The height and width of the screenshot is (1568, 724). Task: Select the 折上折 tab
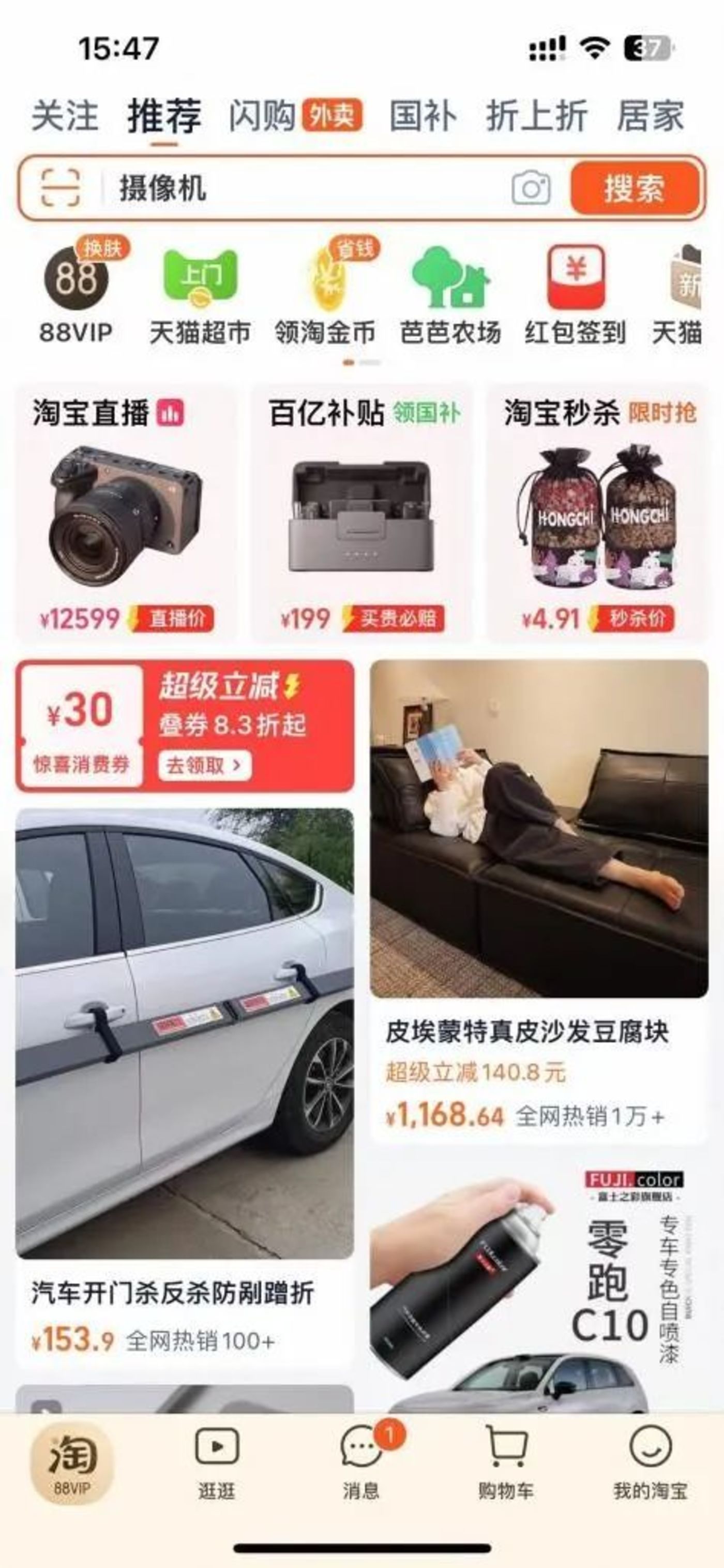(537, 115)
